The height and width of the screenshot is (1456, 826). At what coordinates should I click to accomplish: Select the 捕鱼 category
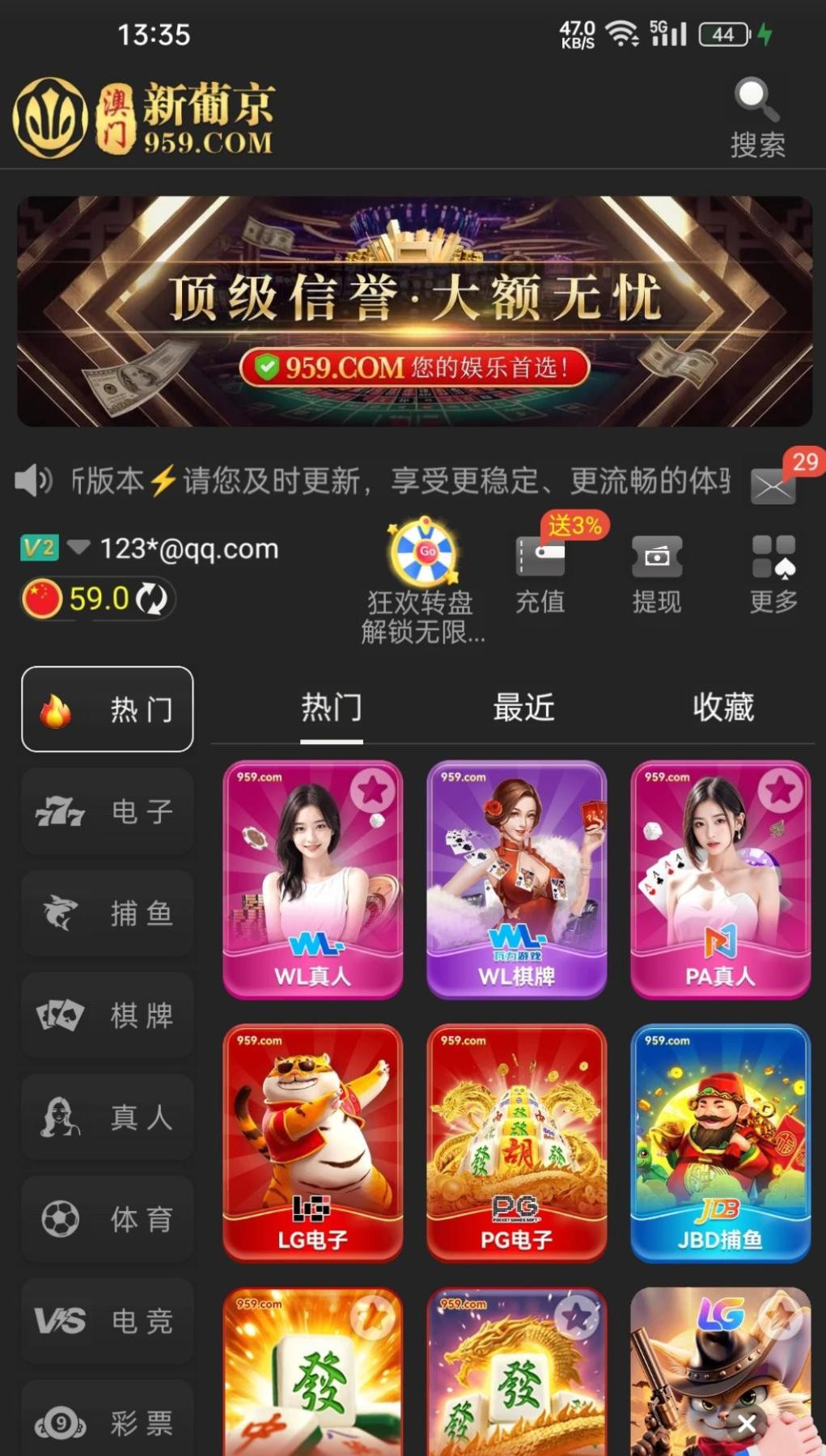(x=108, y=913)
